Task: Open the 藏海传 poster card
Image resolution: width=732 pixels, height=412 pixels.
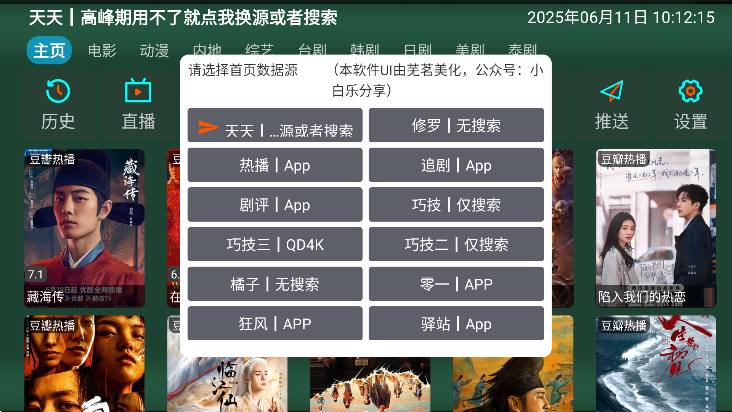Action: tap(84, 228)
